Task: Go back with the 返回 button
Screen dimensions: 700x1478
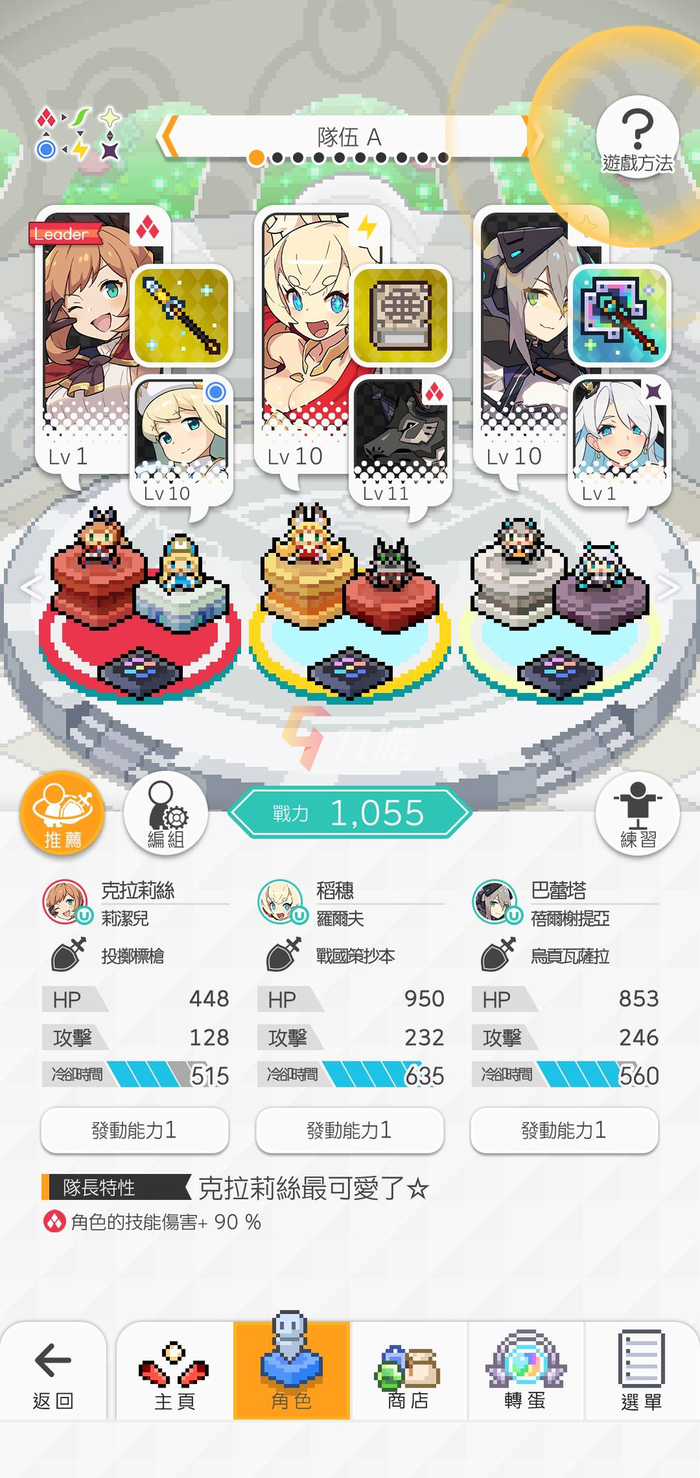Action: [53, 1374]
